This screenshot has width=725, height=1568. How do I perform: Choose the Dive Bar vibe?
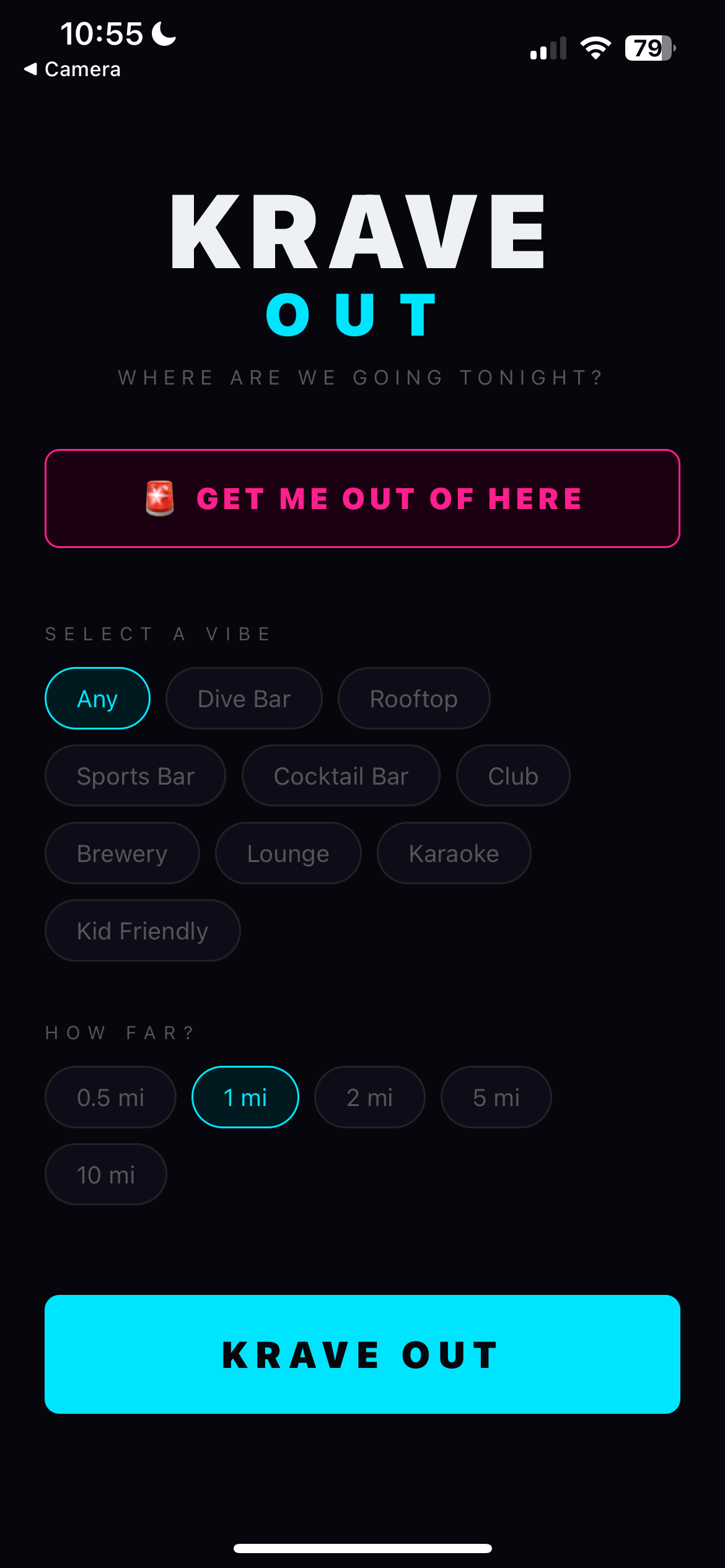click(x=244, y=699)
